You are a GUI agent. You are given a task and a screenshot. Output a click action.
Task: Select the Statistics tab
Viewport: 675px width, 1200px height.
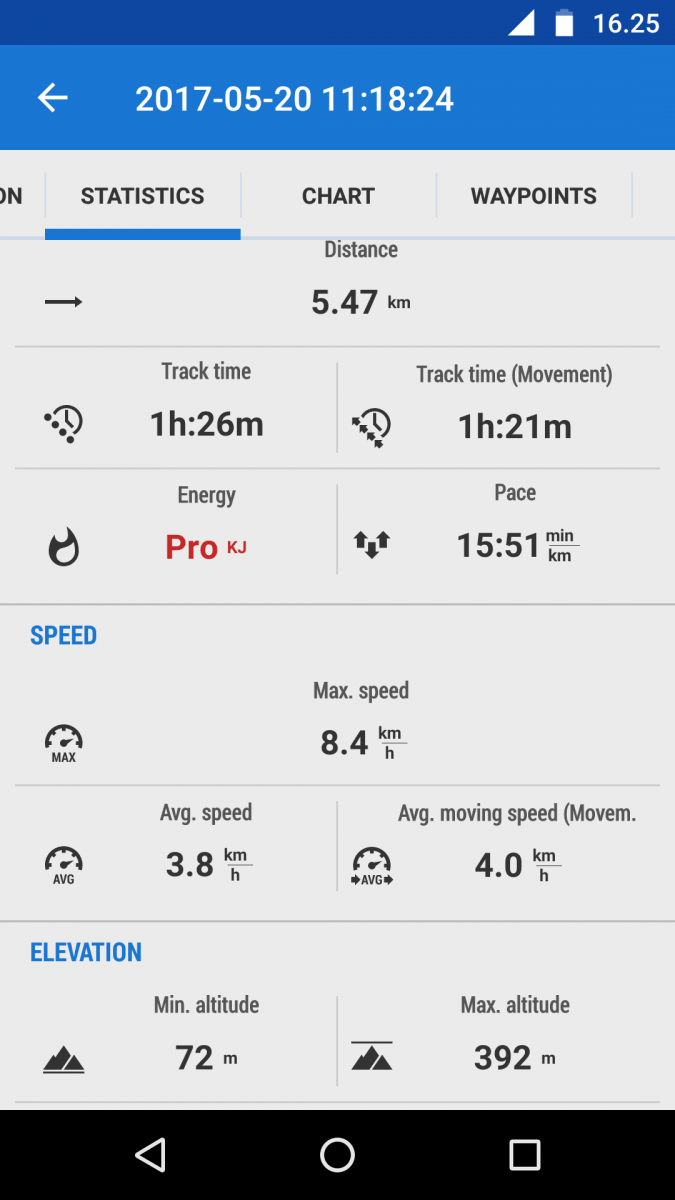click(142, 196)
